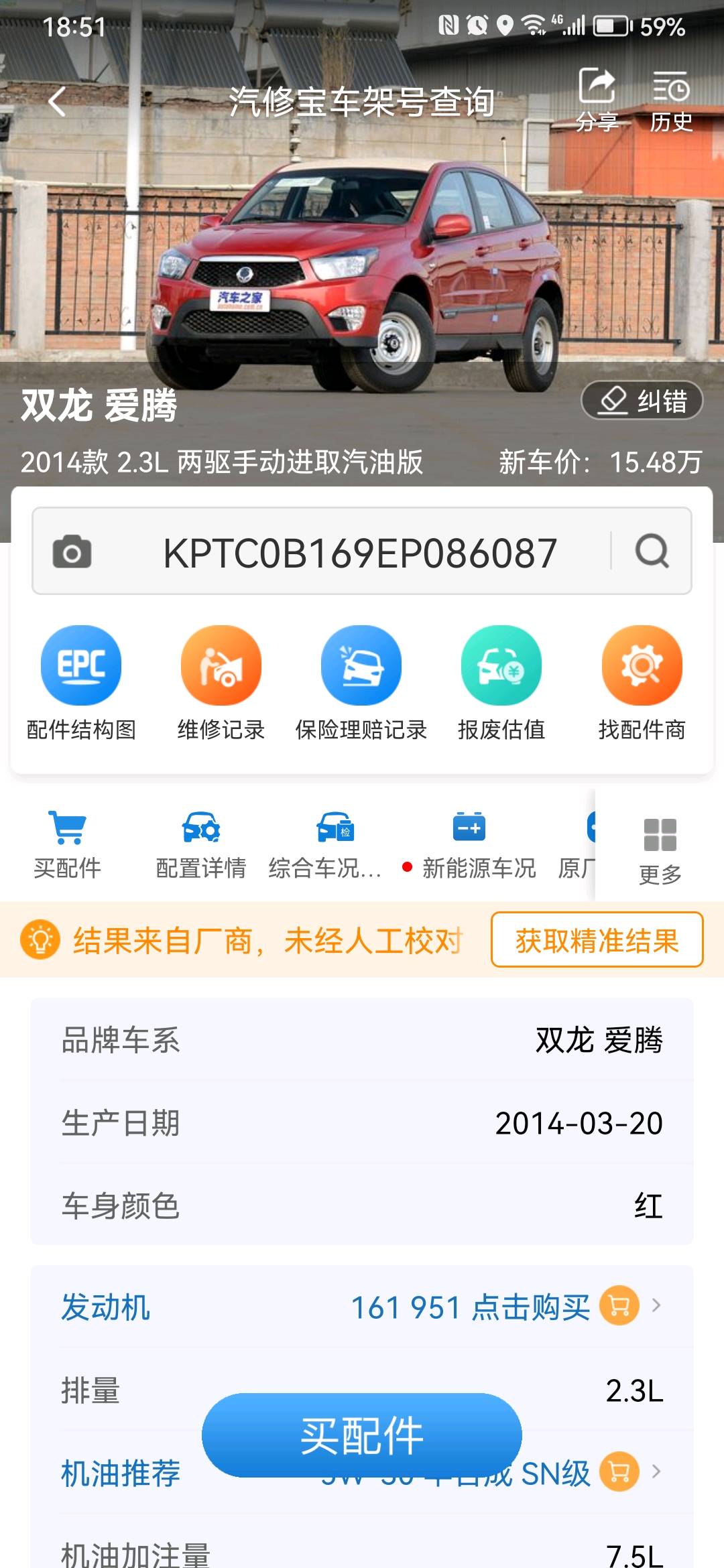Tap 获取精准结果 button
This screenshot has height=1568, width=724.
597,939
